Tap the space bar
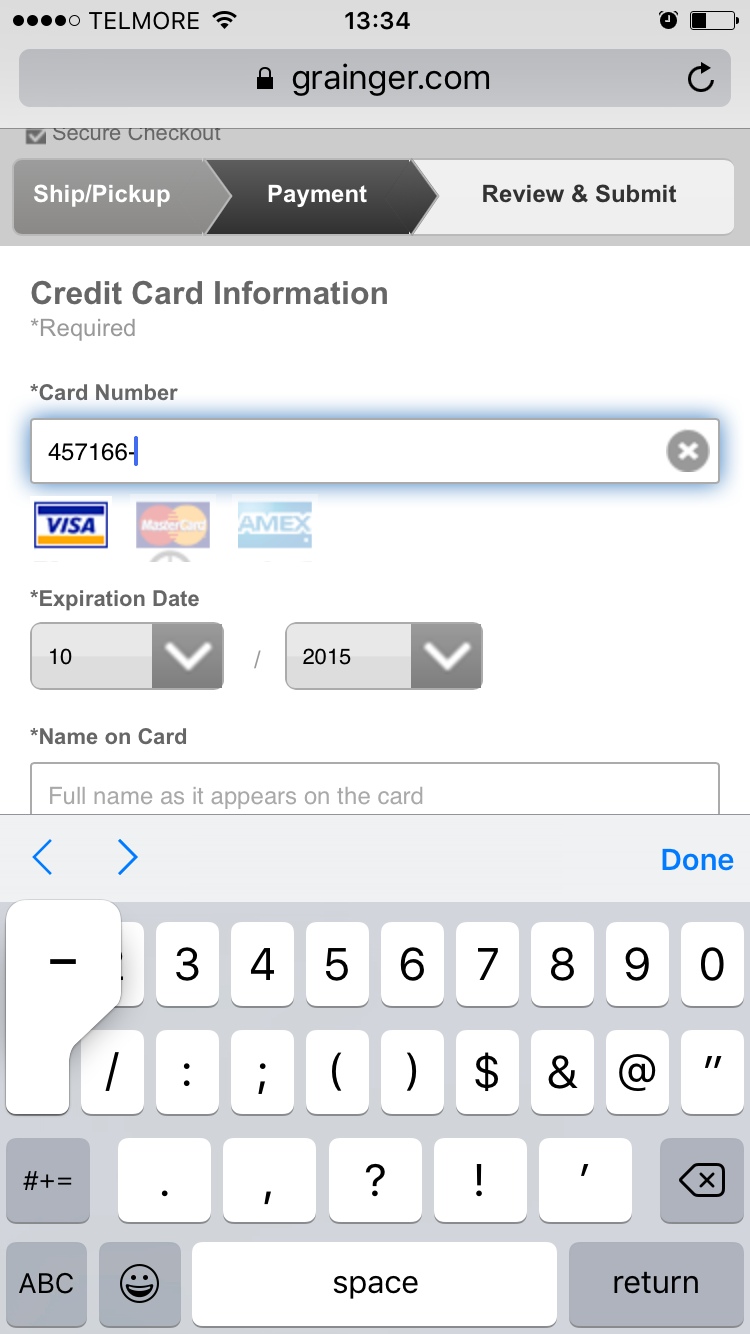The image size is (750, 1334). [375, 1284]
